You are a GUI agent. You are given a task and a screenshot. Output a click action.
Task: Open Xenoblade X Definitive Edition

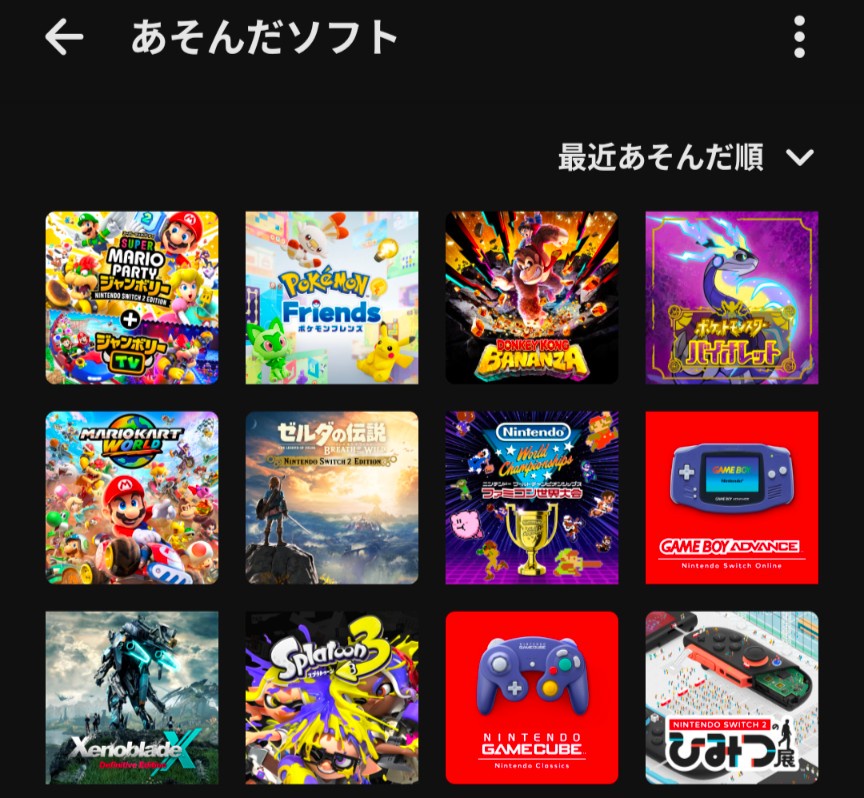[x=132, y=697]
